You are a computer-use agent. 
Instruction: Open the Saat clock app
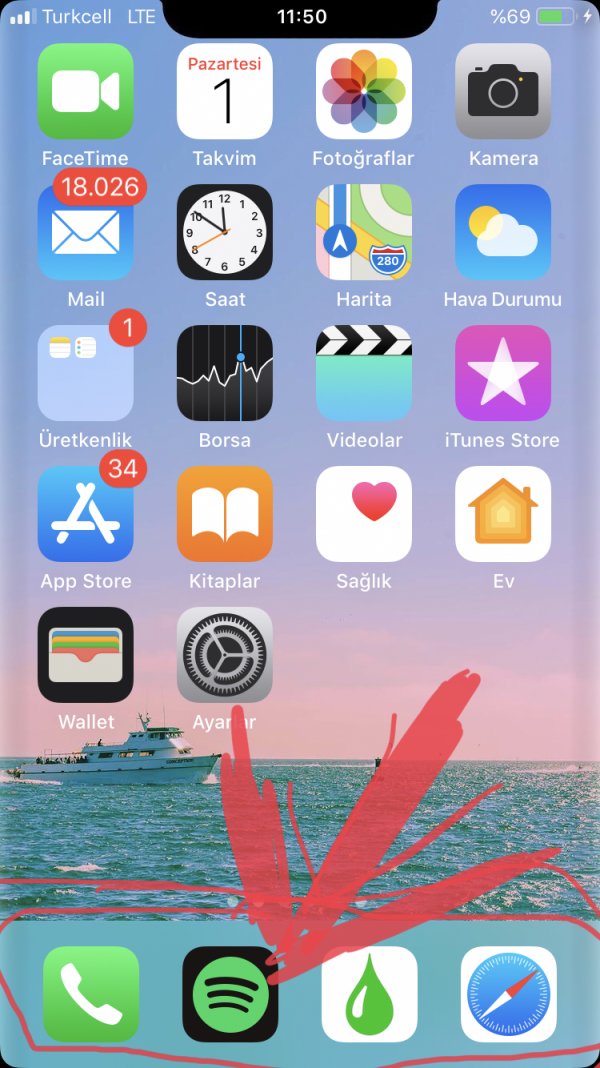224,232
